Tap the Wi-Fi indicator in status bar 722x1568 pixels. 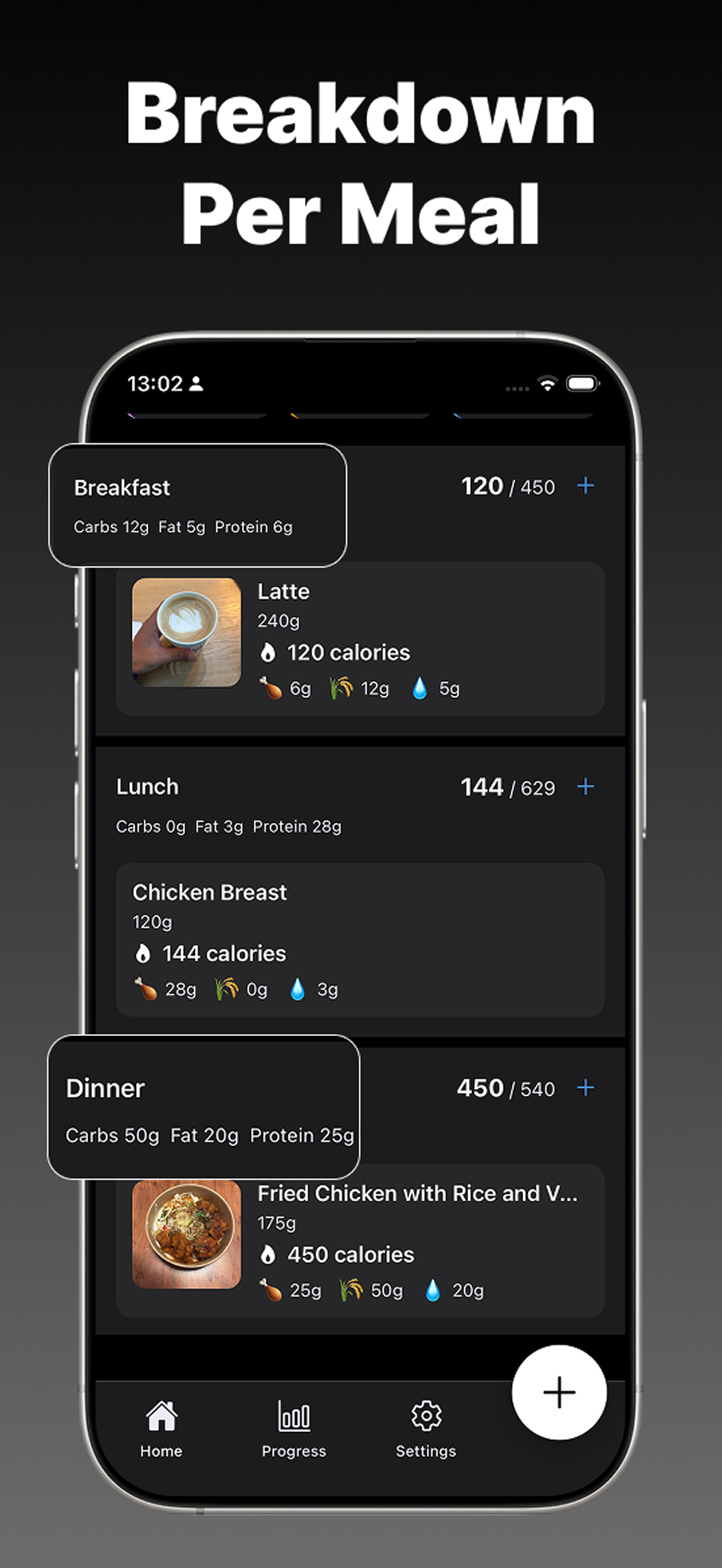point(547,383)
